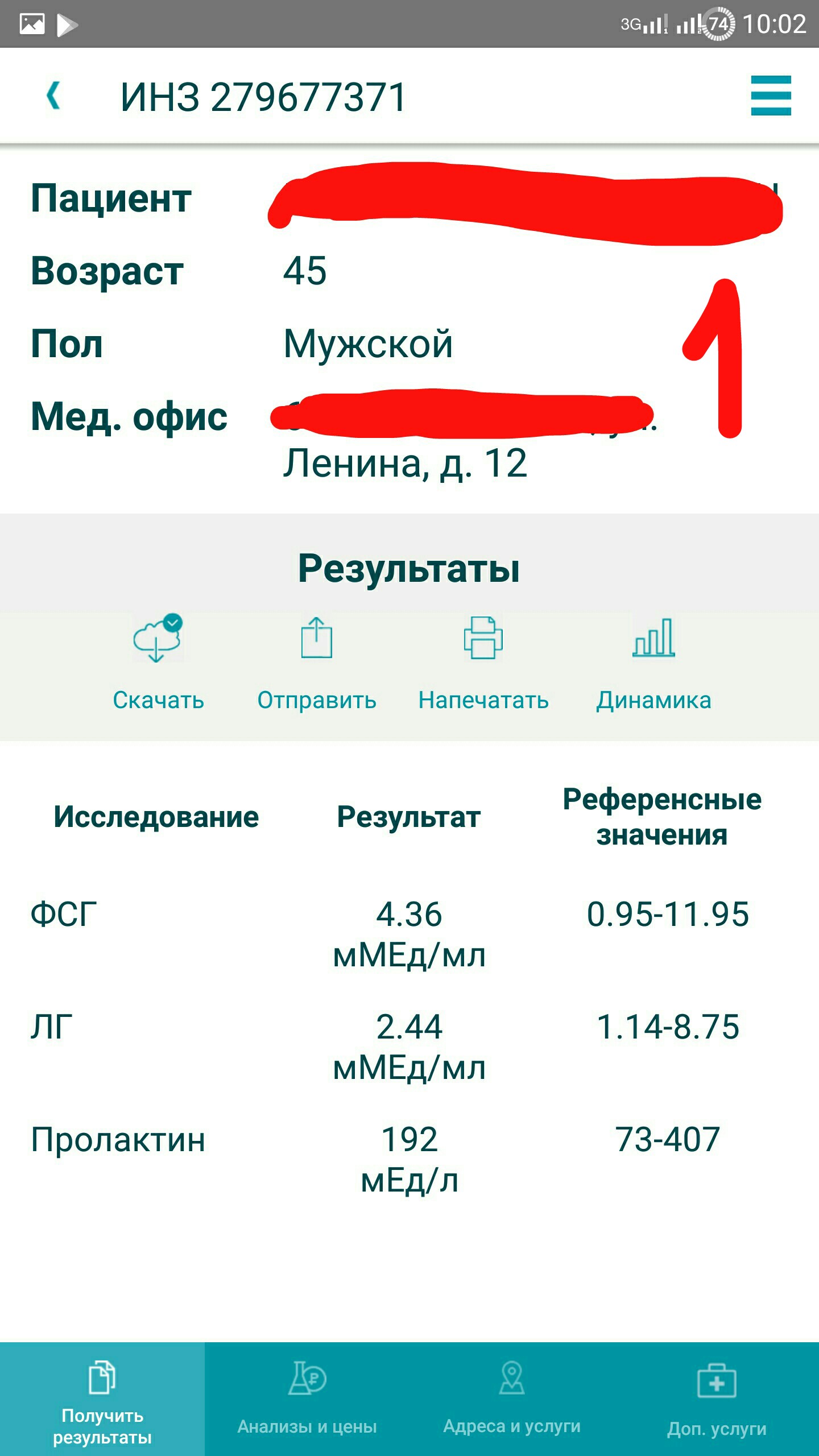The height and width of the screenshot is (1456, 819).
Task: Open the Адреса и услуги tab
Action: point(512,1399)
